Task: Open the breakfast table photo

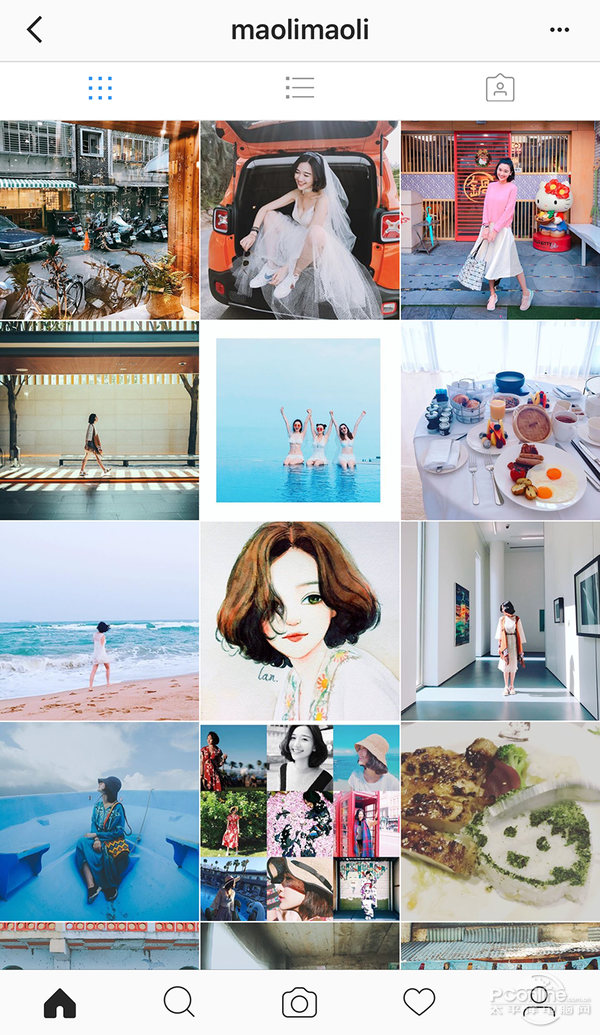Action: (500, 420)
